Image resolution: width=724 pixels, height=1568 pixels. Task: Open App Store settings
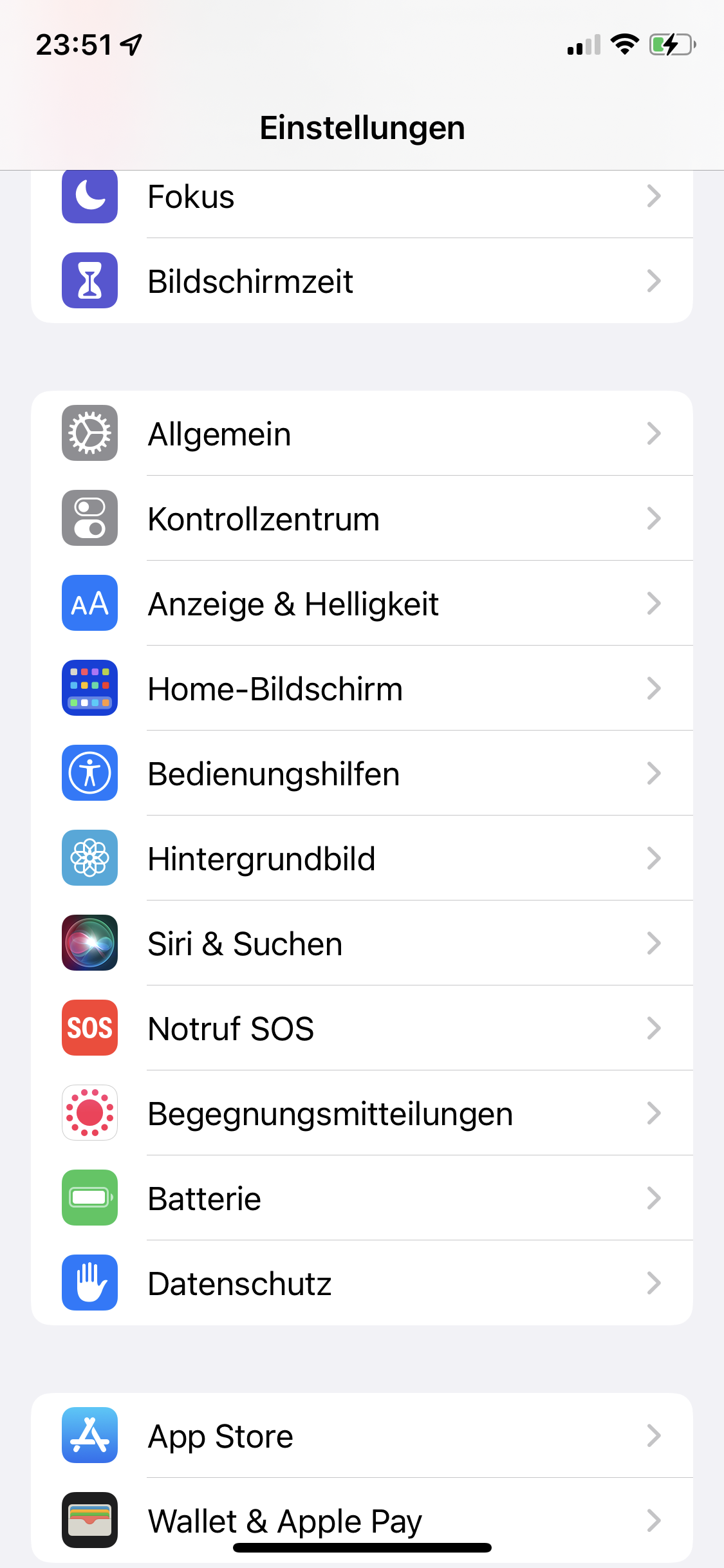360,1436
